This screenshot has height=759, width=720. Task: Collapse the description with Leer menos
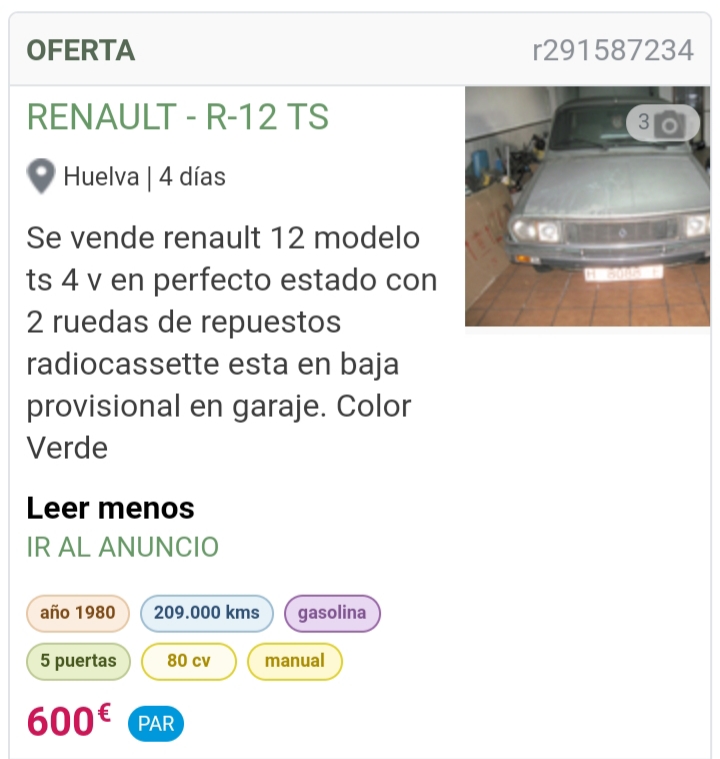(x=110, y=508)
